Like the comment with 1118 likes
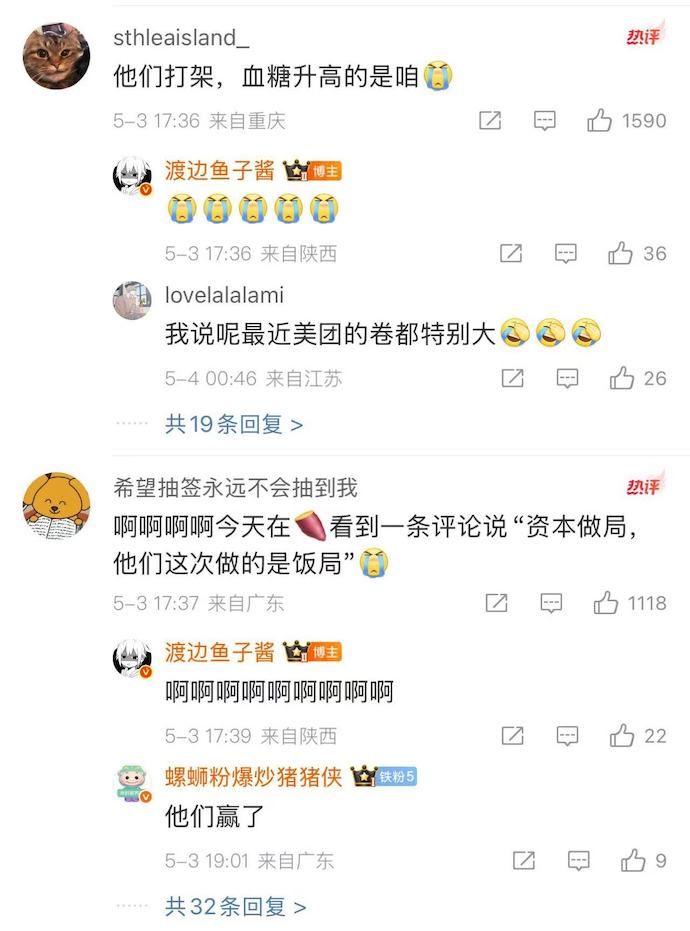The height and width of the screenshot is (931, 690). click(x=606, y=603)
